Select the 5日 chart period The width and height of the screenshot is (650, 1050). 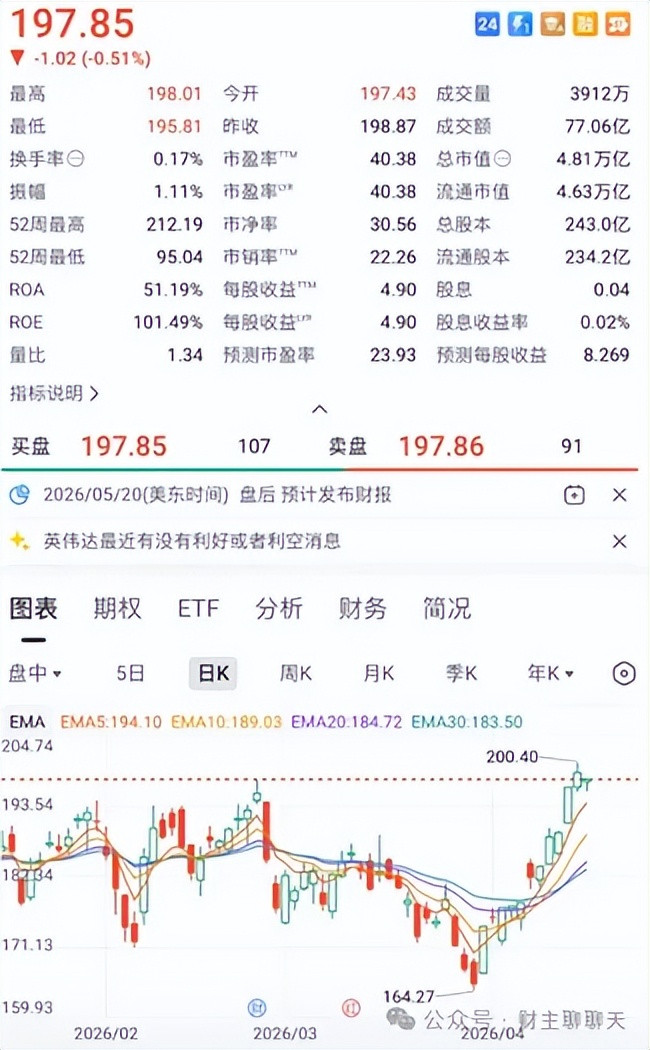(130, 673)
